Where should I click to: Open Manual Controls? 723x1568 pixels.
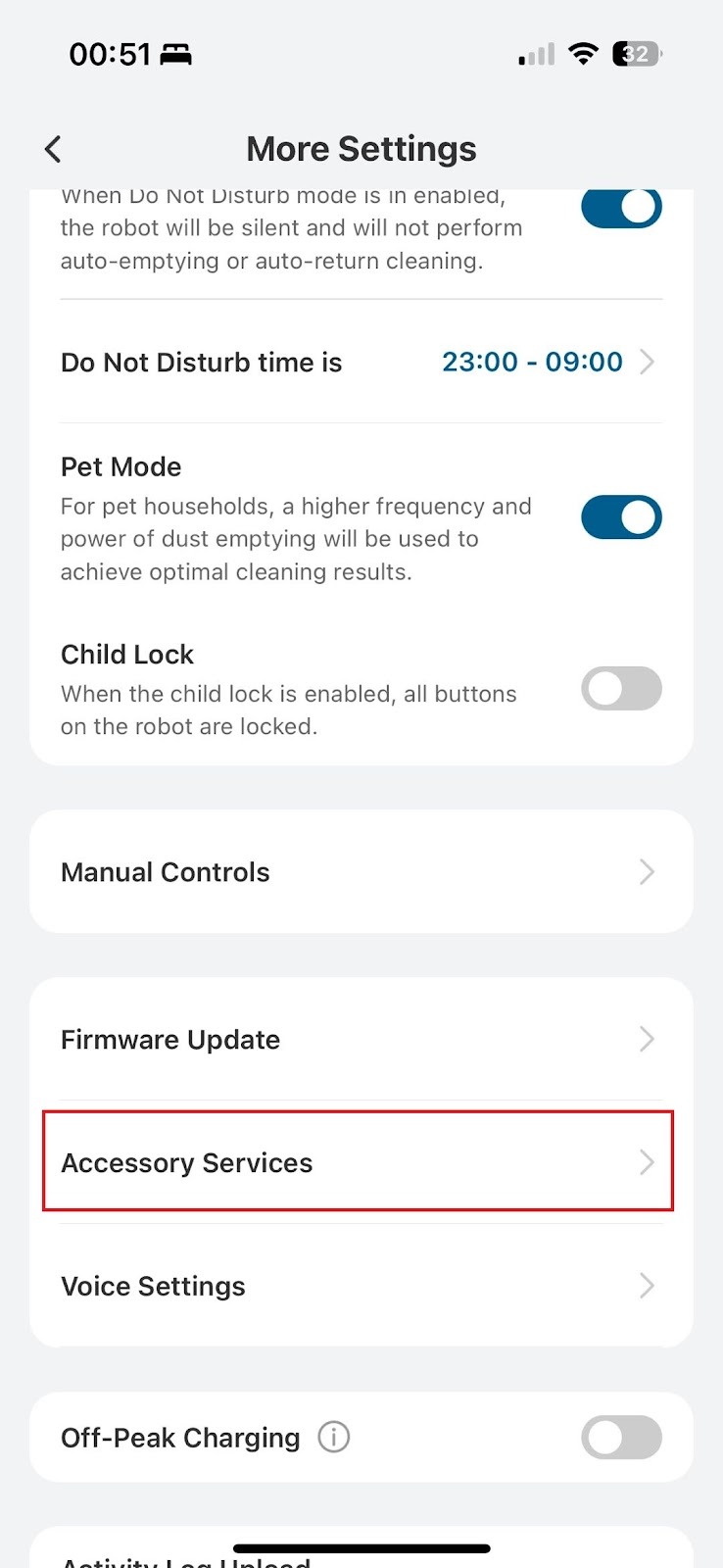click(361, 871)
